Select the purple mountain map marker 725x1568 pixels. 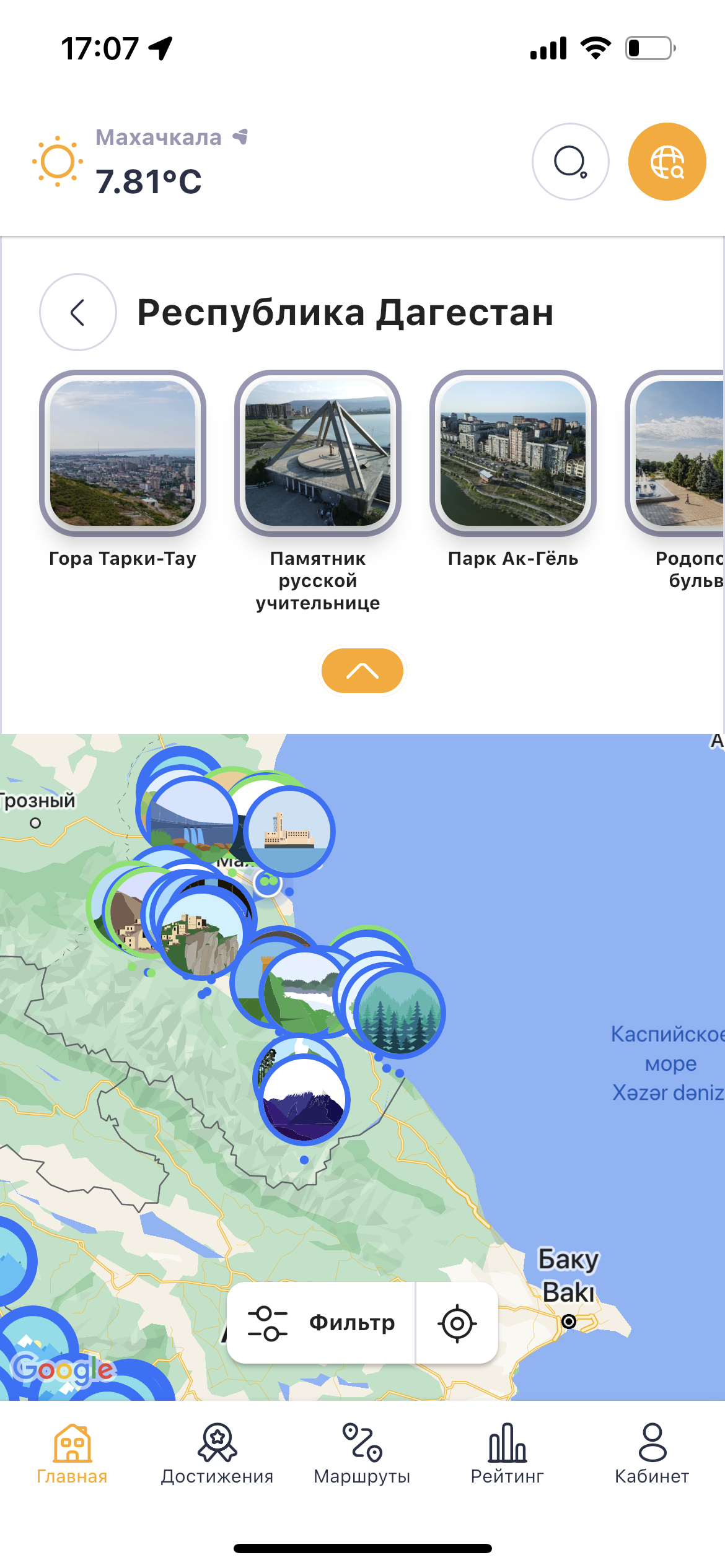pyautogui.click(x=304, y=1100)
